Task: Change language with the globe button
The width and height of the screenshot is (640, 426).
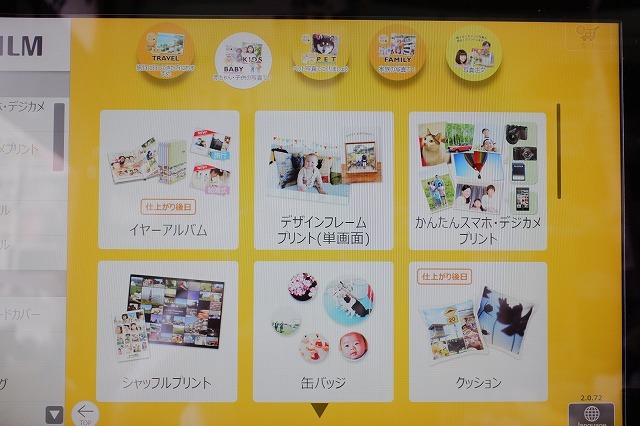Action: click(x=591, y=414)
